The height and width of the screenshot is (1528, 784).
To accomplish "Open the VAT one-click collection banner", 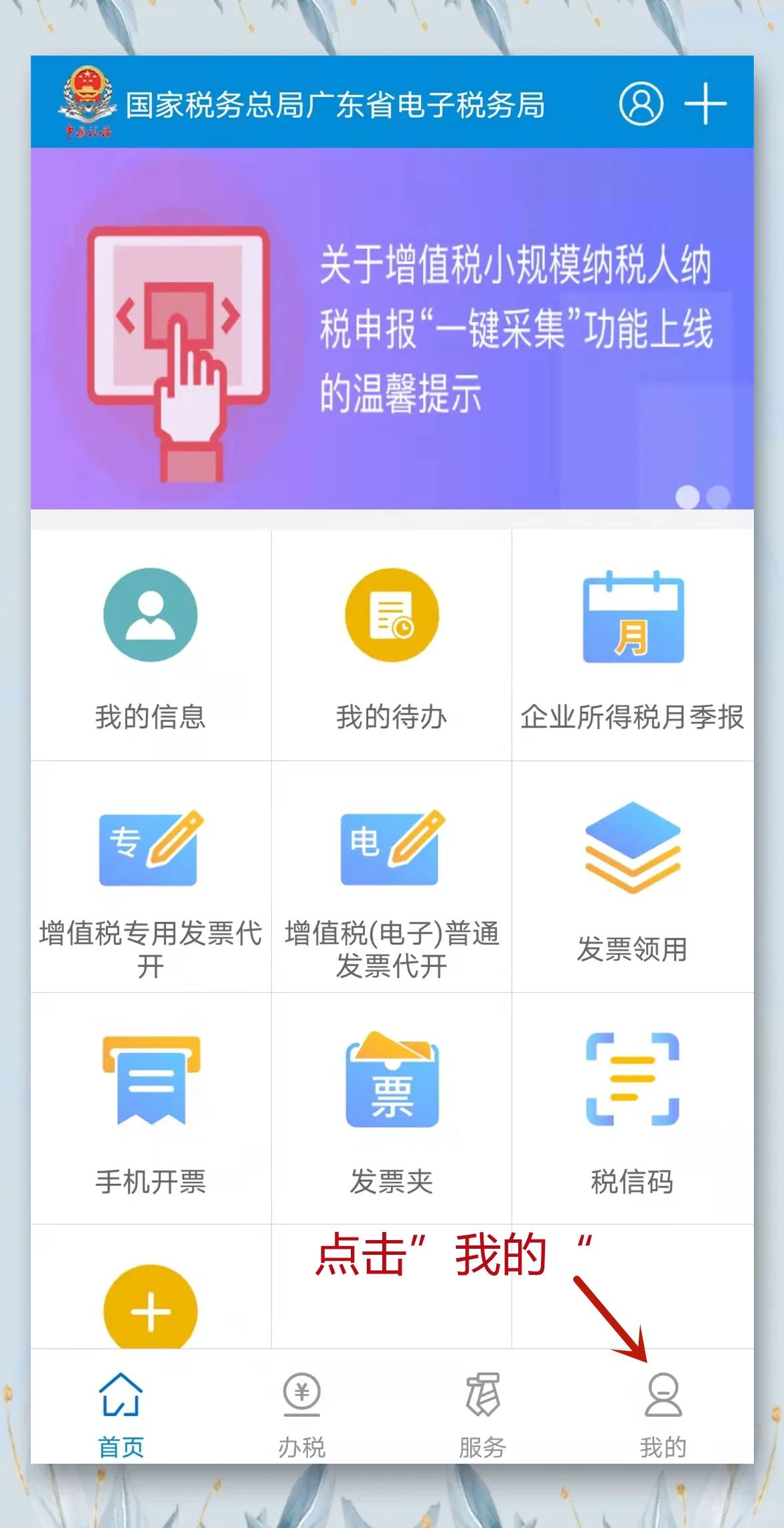I will [392, 328].
